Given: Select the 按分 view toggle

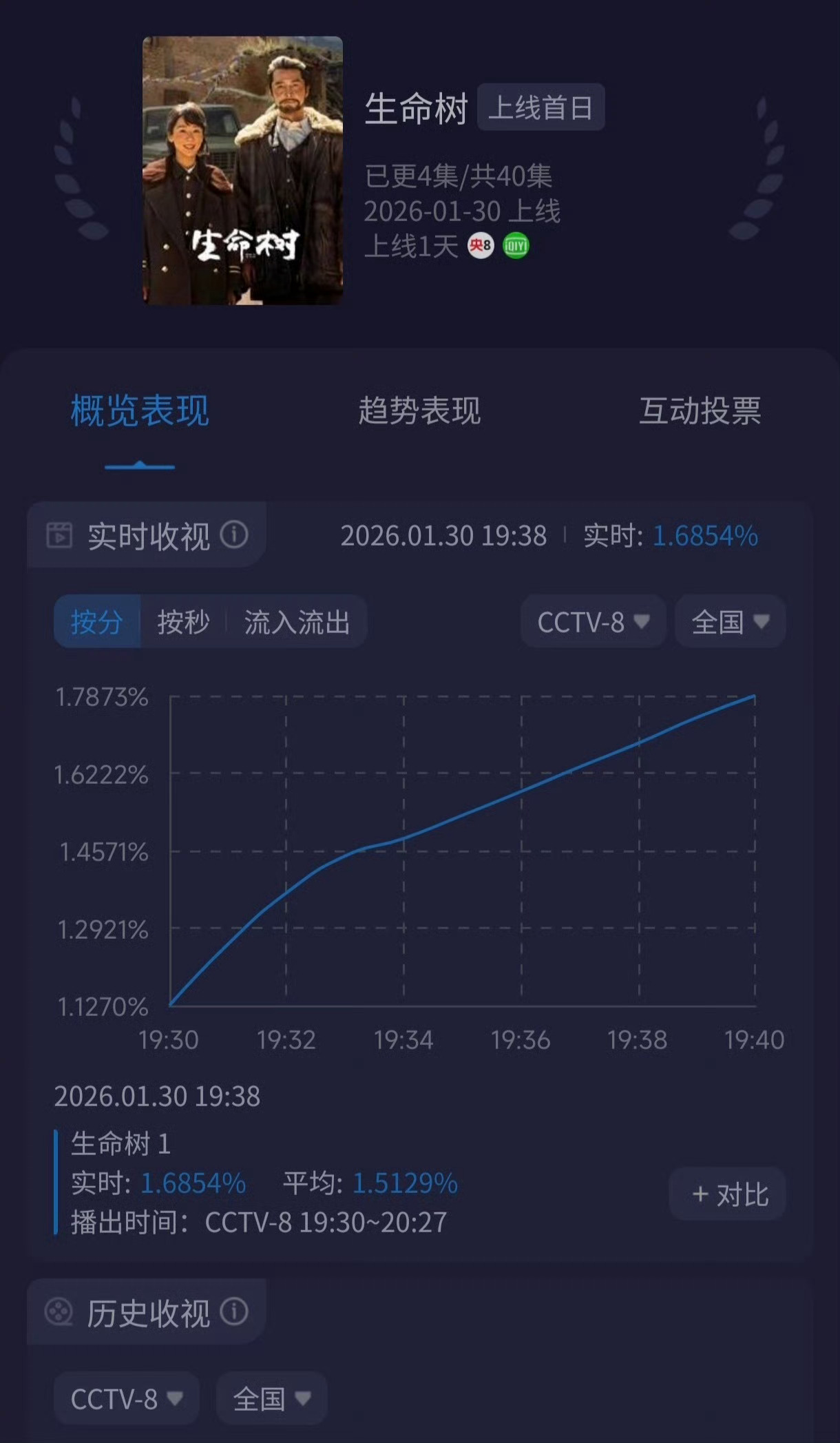Looking at the screenshot, I should pyautogui.click(x=98, y=621).
